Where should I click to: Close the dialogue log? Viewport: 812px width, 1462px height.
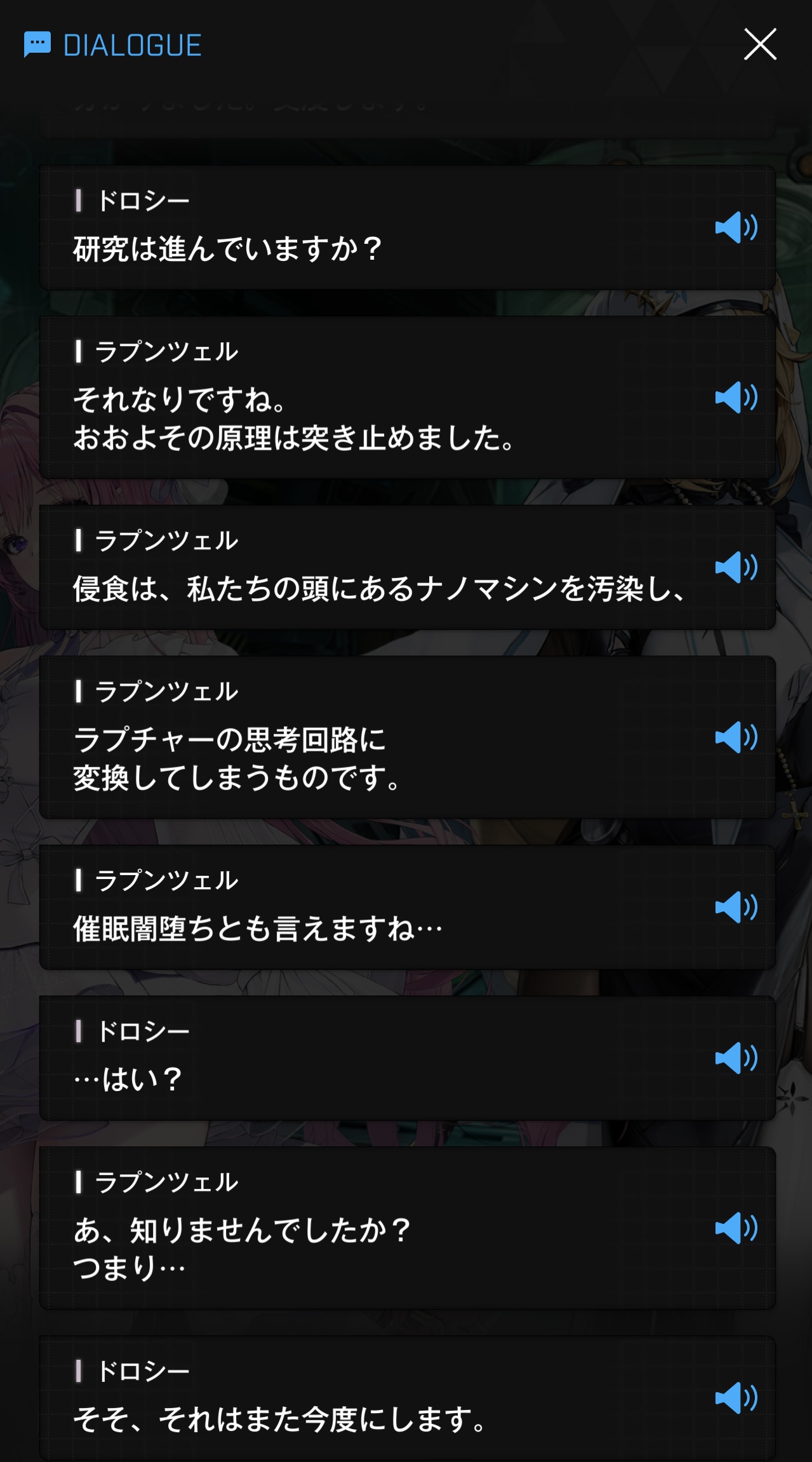(760, 44)
